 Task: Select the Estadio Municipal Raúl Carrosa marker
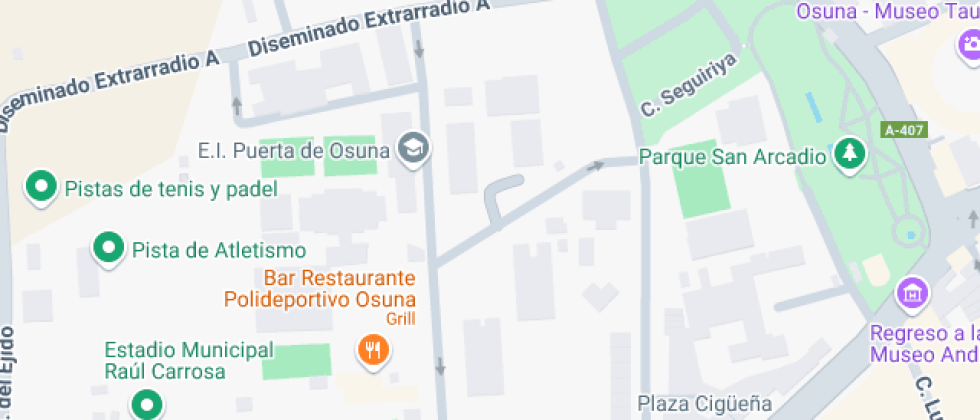point(148,404)
